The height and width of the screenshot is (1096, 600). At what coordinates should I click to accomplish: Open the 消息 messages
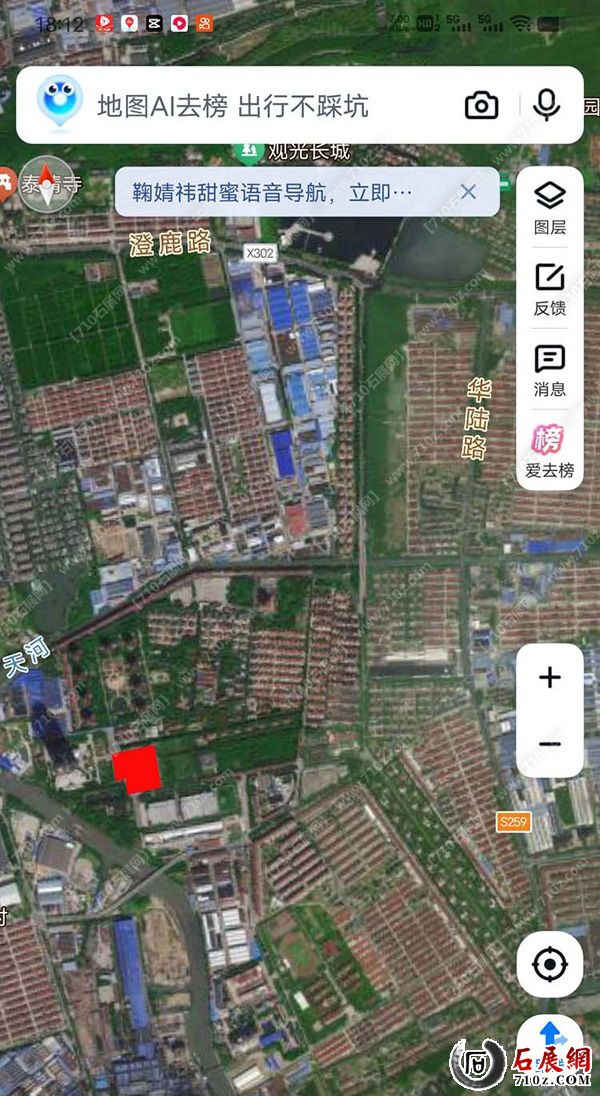tap(550, 370)
